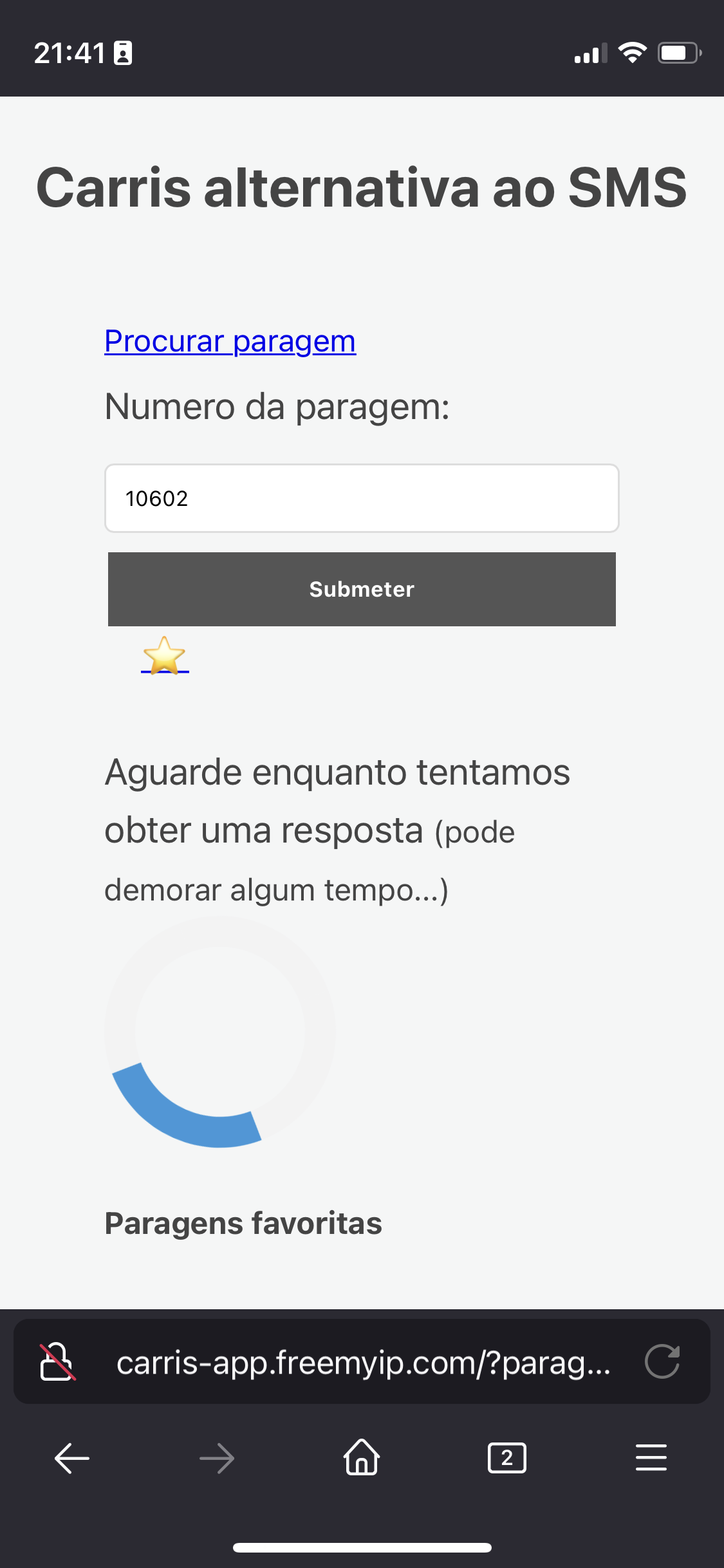Open the address bar URL

click(x=364, y=1362)
